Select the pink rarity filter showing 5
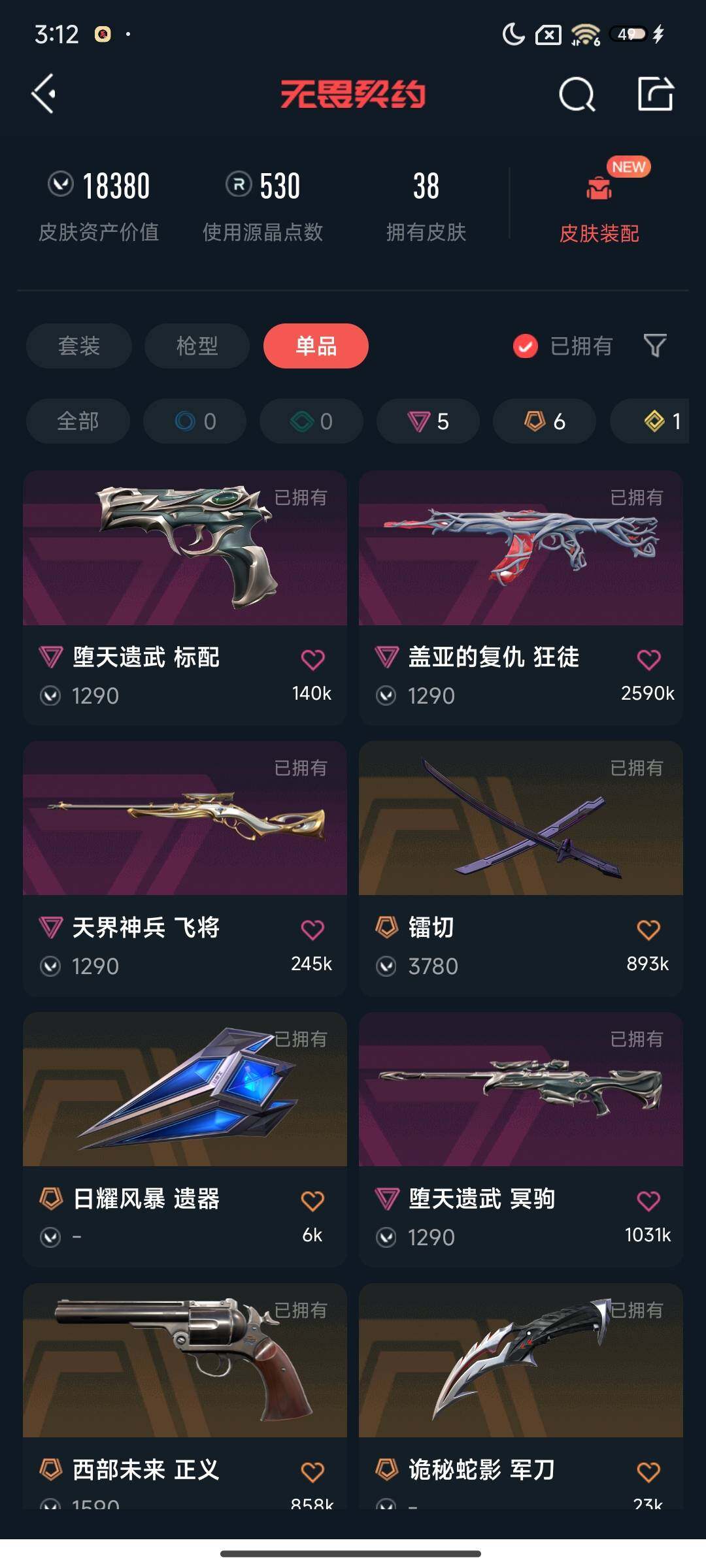 tap(427, 421)
